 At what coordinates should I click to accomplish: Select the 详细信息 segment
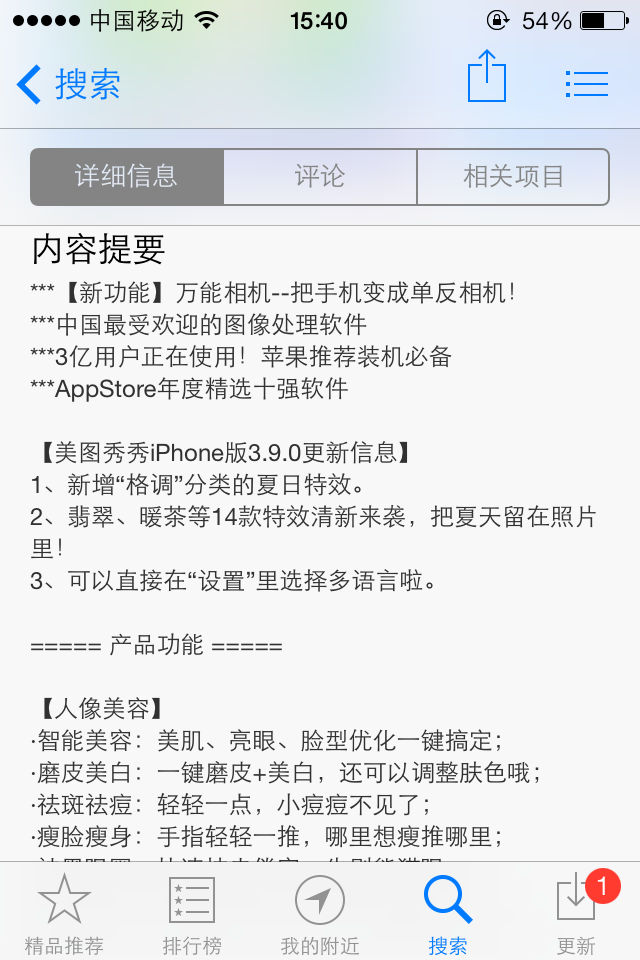point(127,177)
